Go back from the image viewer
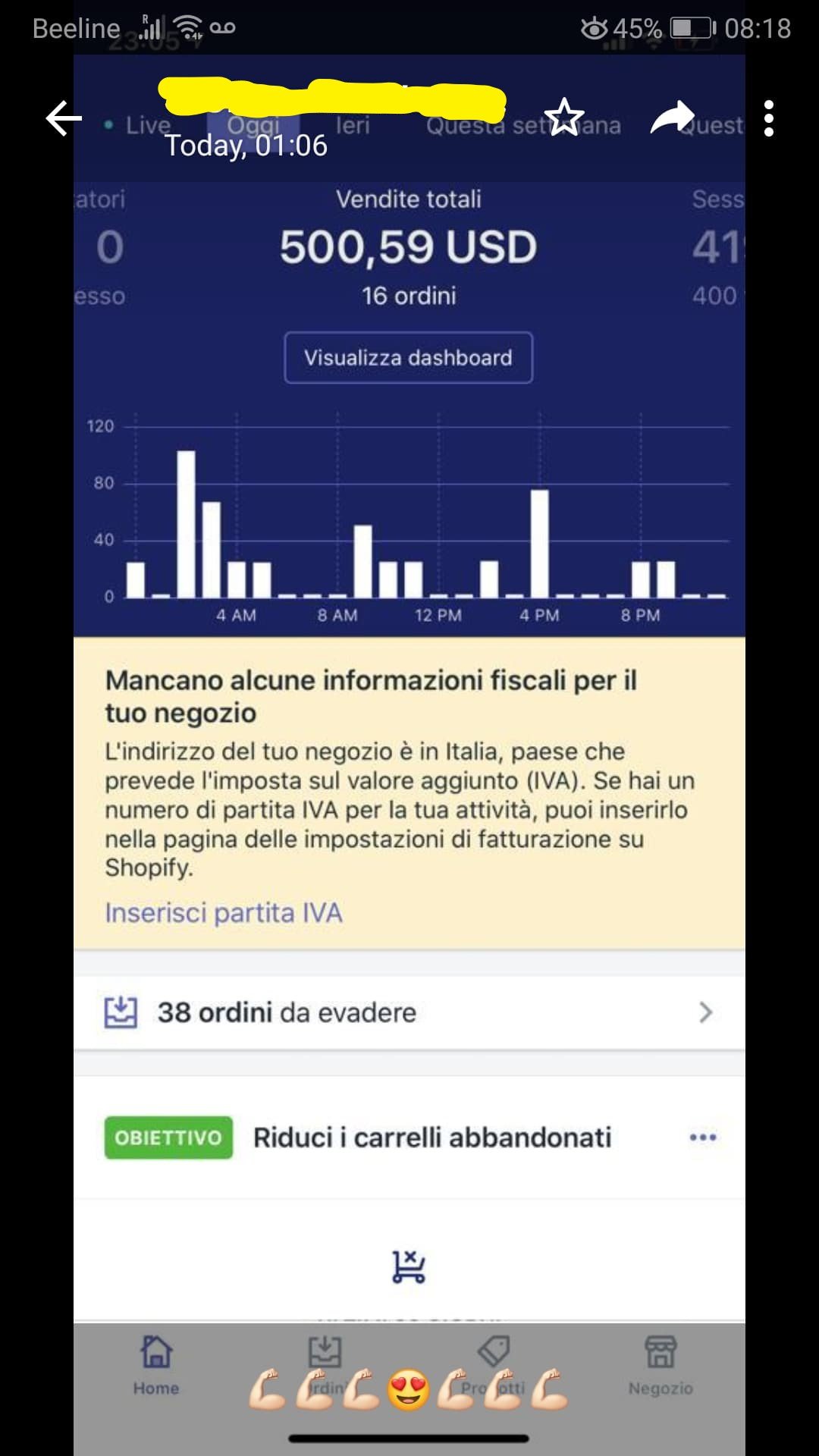This screenshot has width=819, height=1456. click(64, 119)
